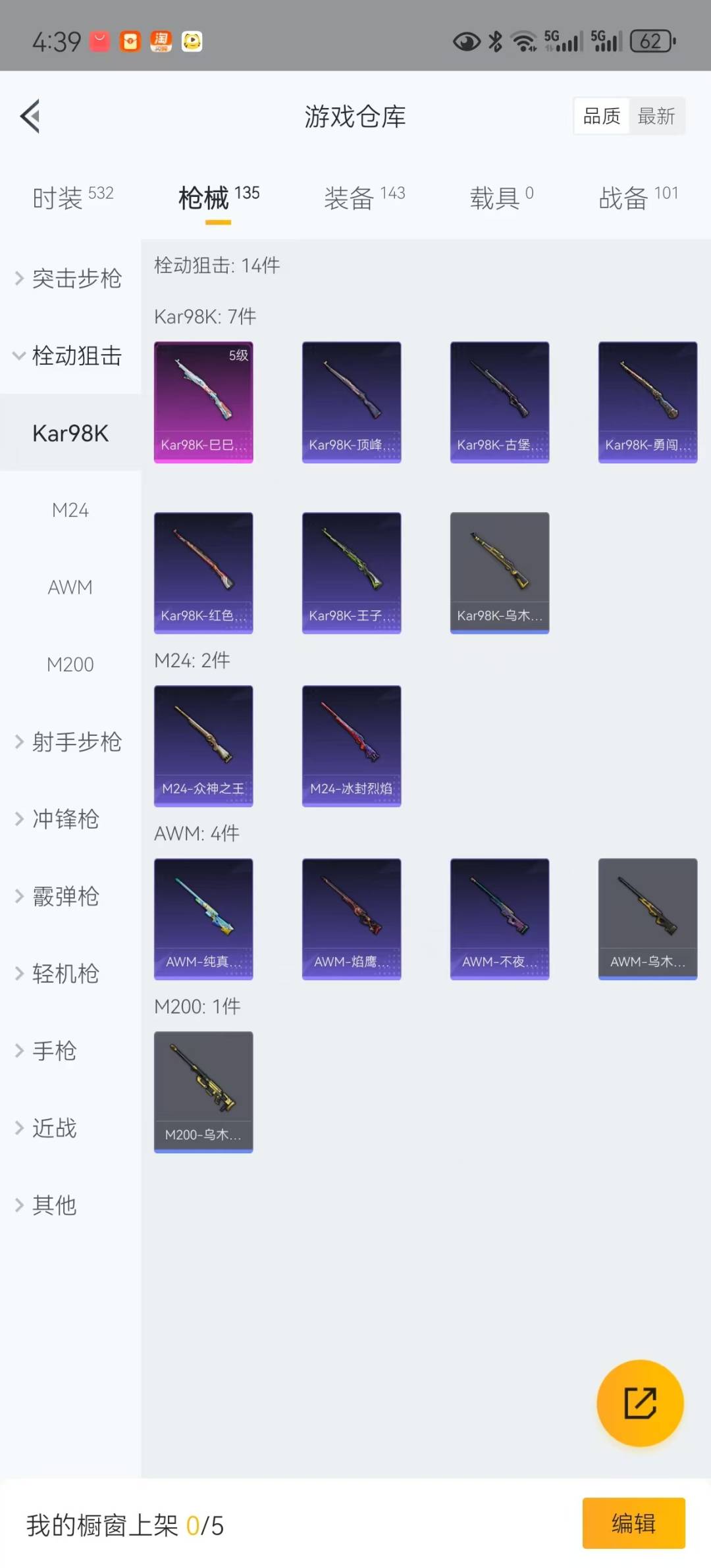This screenshot has height=1568, width=711.
Task: Sort items by 品质
Action: (602, 117)
